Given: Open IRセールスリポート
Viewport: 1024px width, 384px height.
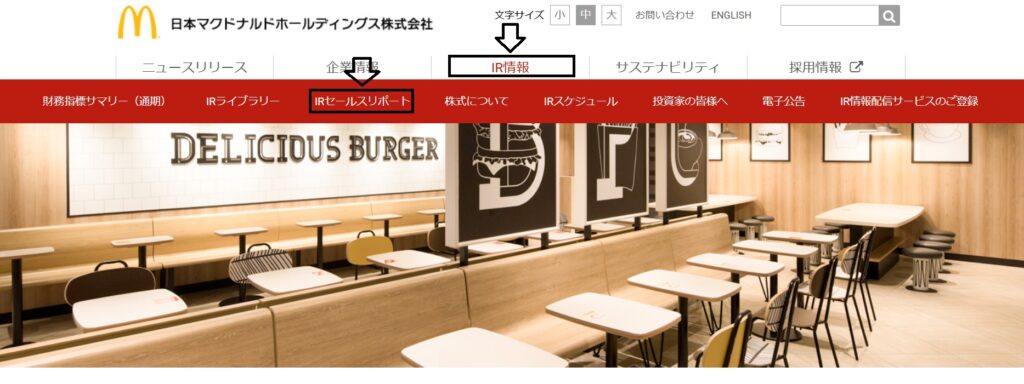Looking at the screenshot, I should pyautogui.click(x=362, y=101).
